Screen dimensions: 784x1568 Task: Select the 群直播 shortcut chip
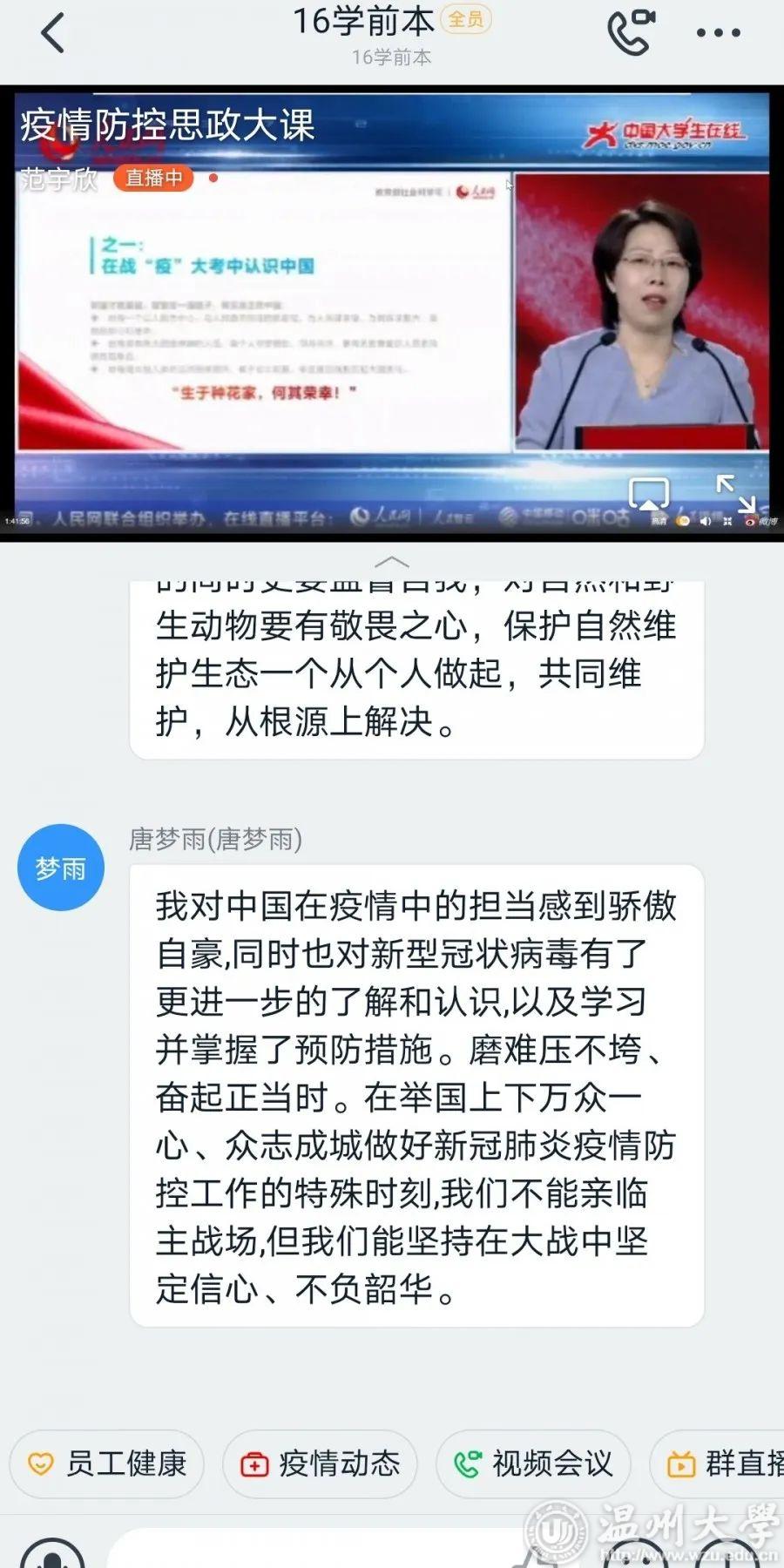tap(723, 1463)
